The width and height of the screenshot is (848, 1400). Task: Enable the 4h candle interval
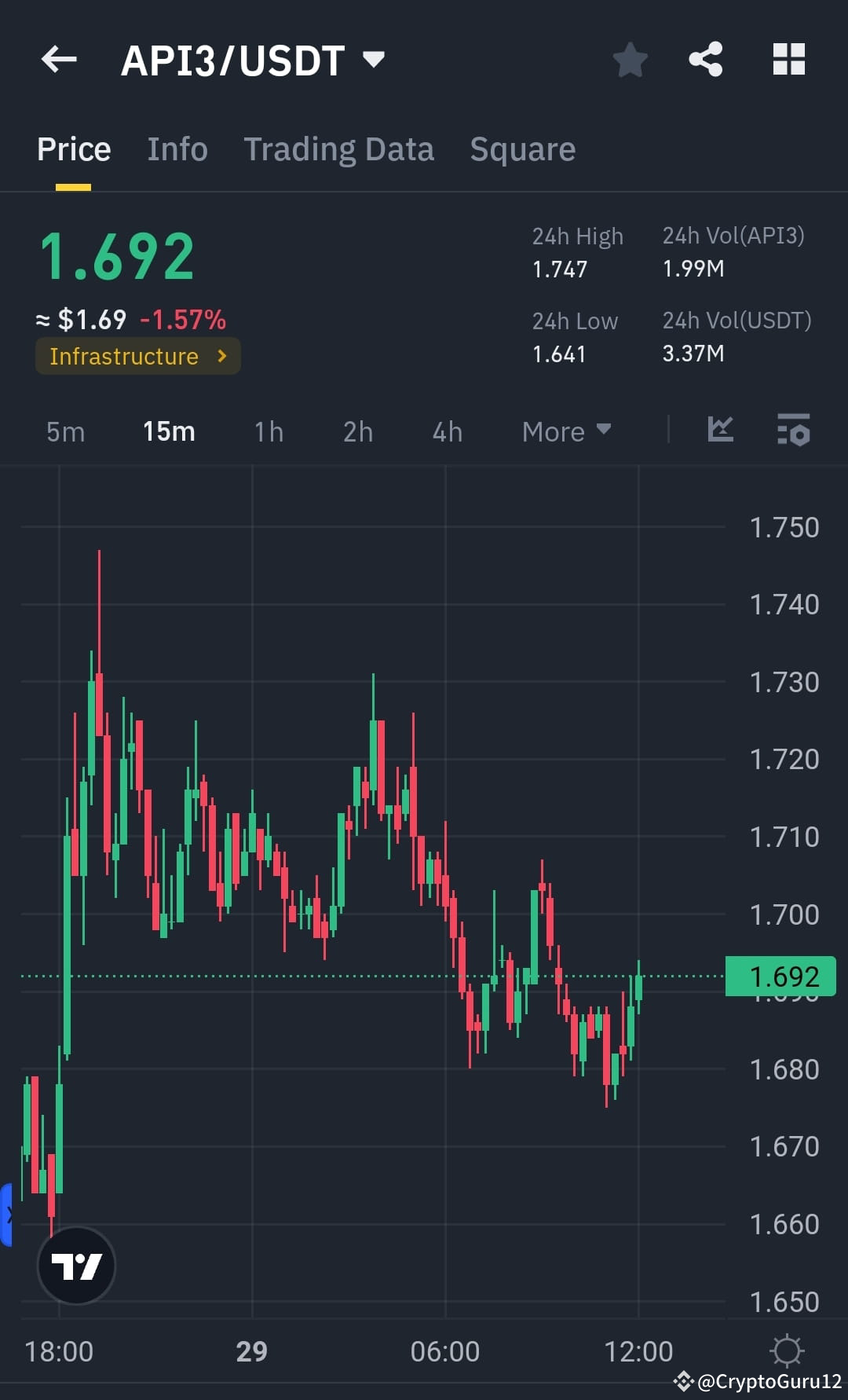tap(446, 431)
